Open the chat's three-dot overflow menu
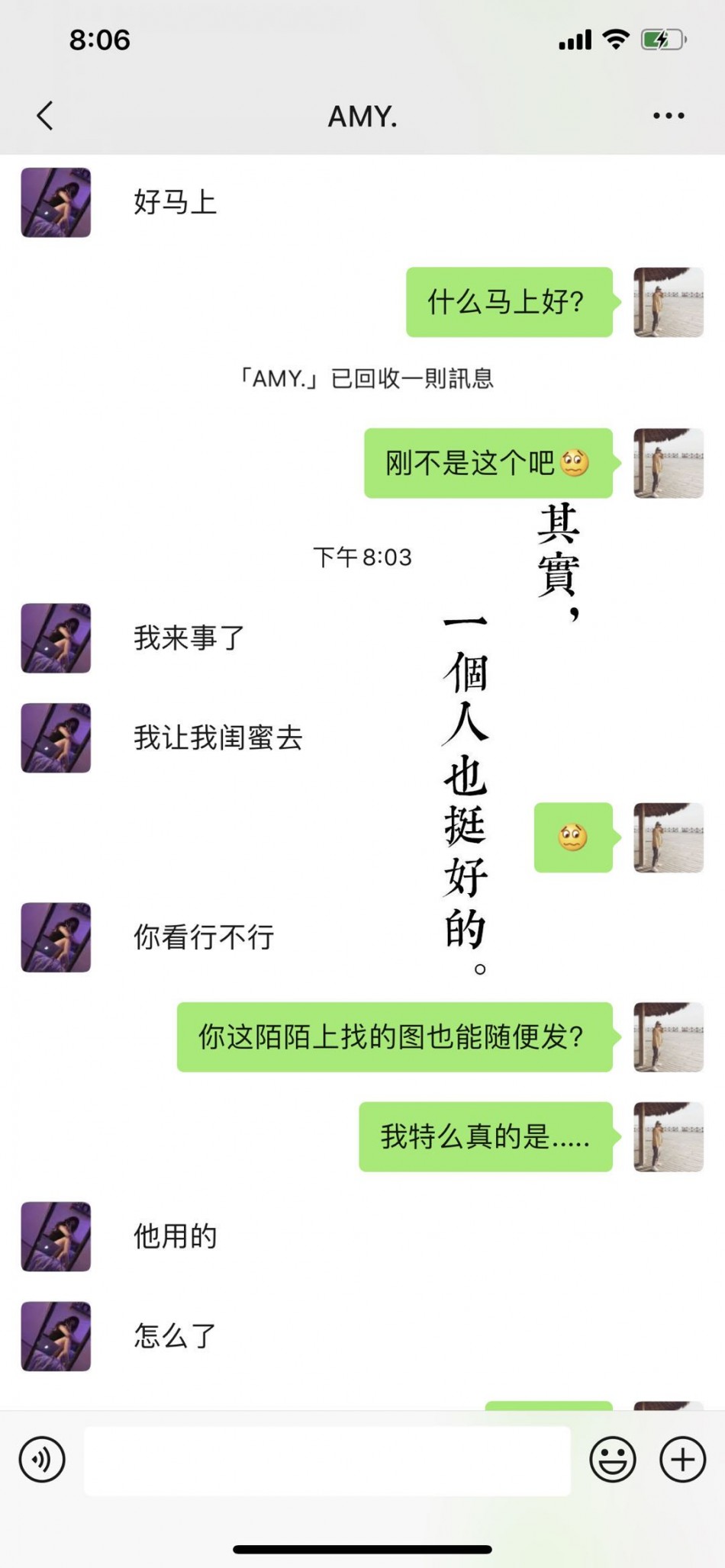This screenshot has width=725, height=1568. 669,116
